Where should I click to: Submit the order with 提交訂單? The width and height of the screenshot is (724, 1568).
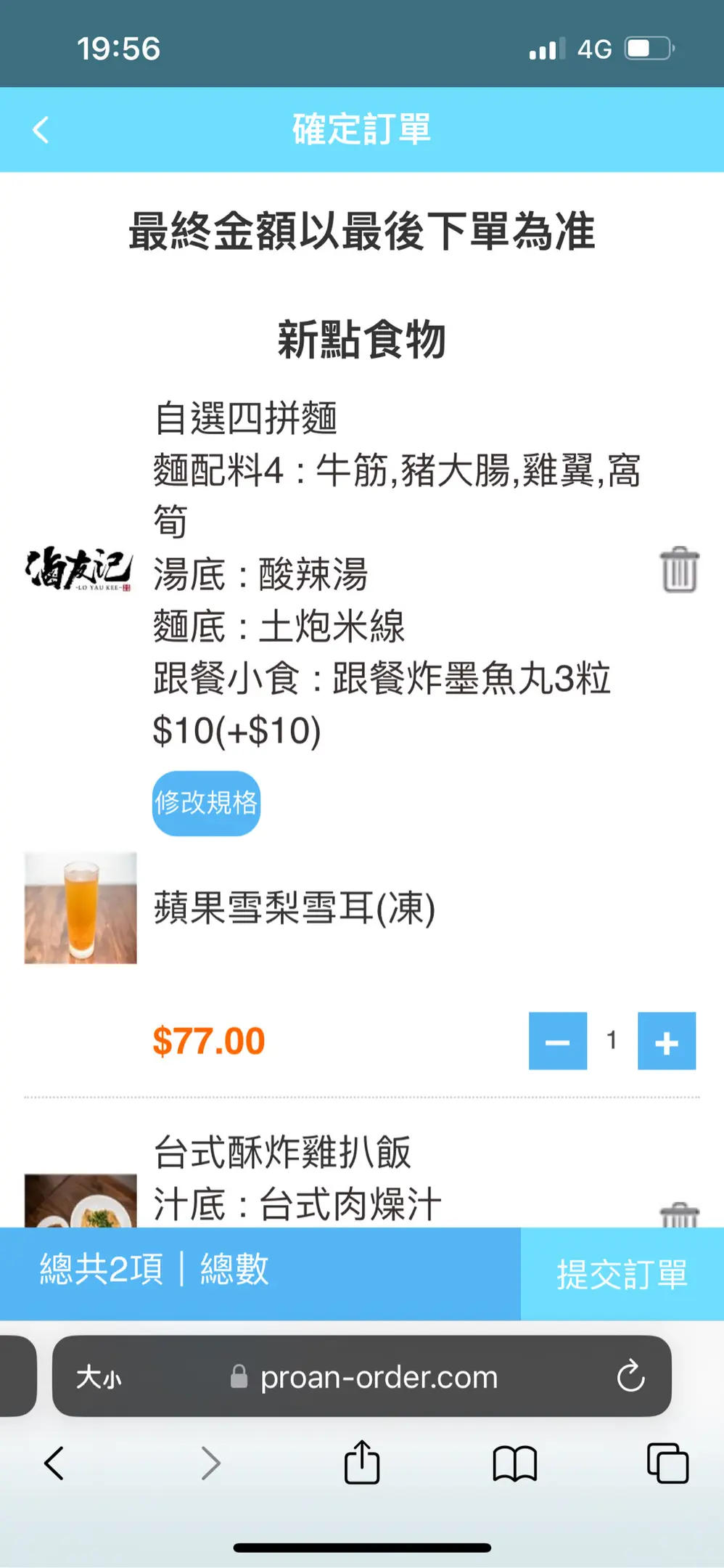point(622,1274)
